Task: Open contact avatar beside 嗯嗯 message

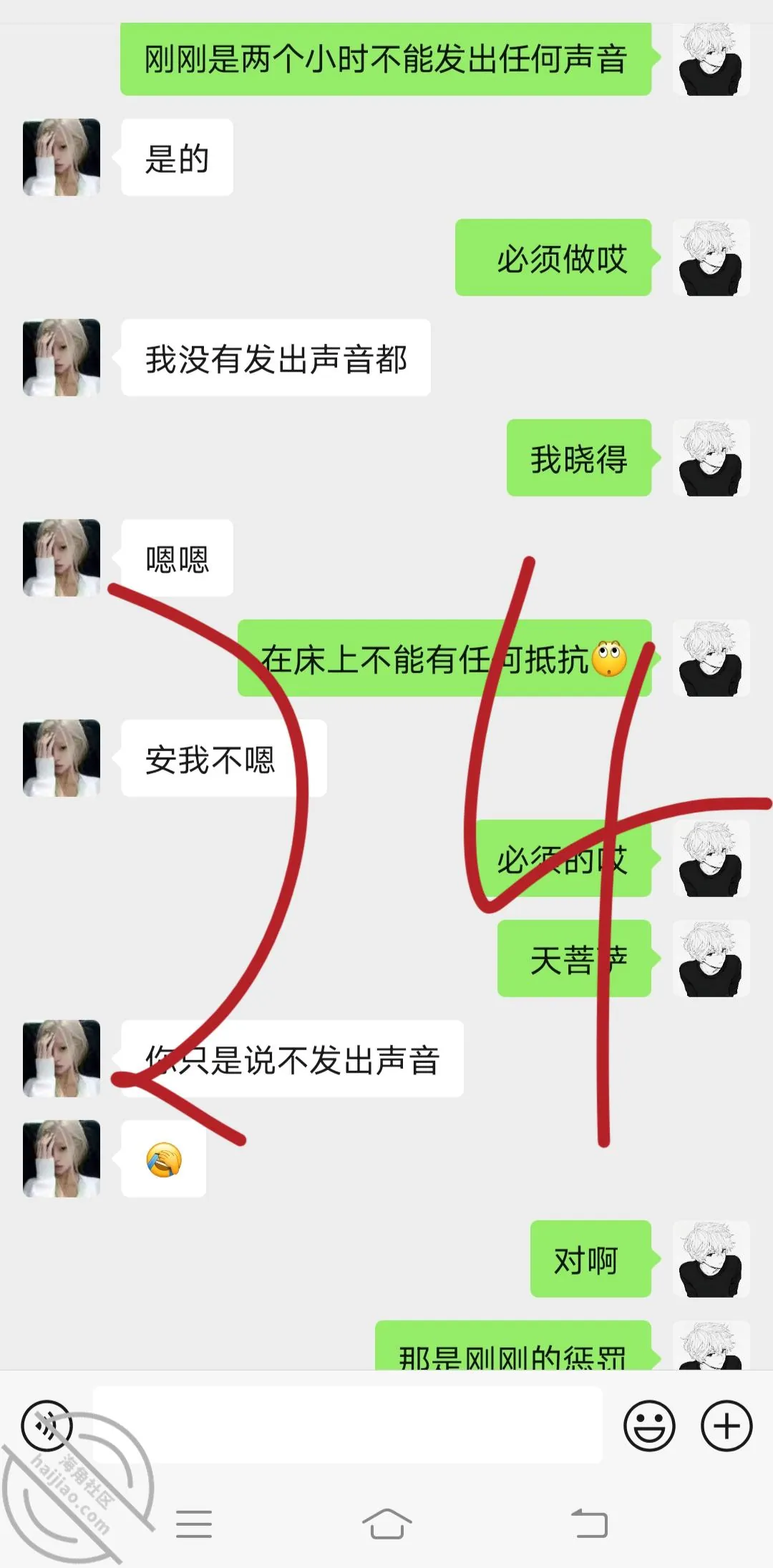Action: pos(62,558)
